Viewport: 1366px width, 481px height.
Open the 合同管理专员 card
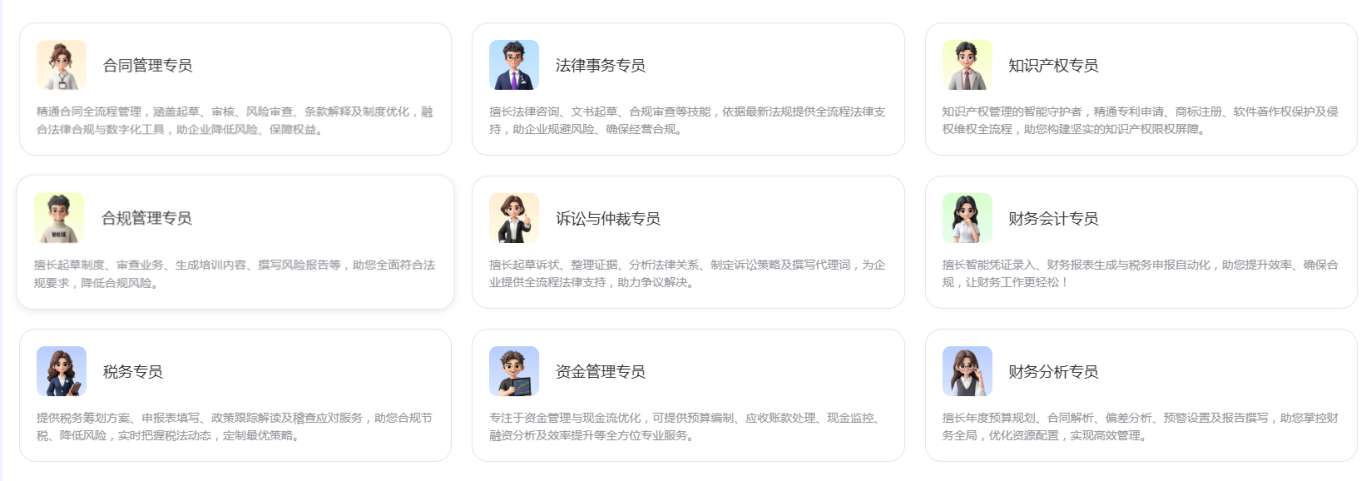[x=235, y=89]
